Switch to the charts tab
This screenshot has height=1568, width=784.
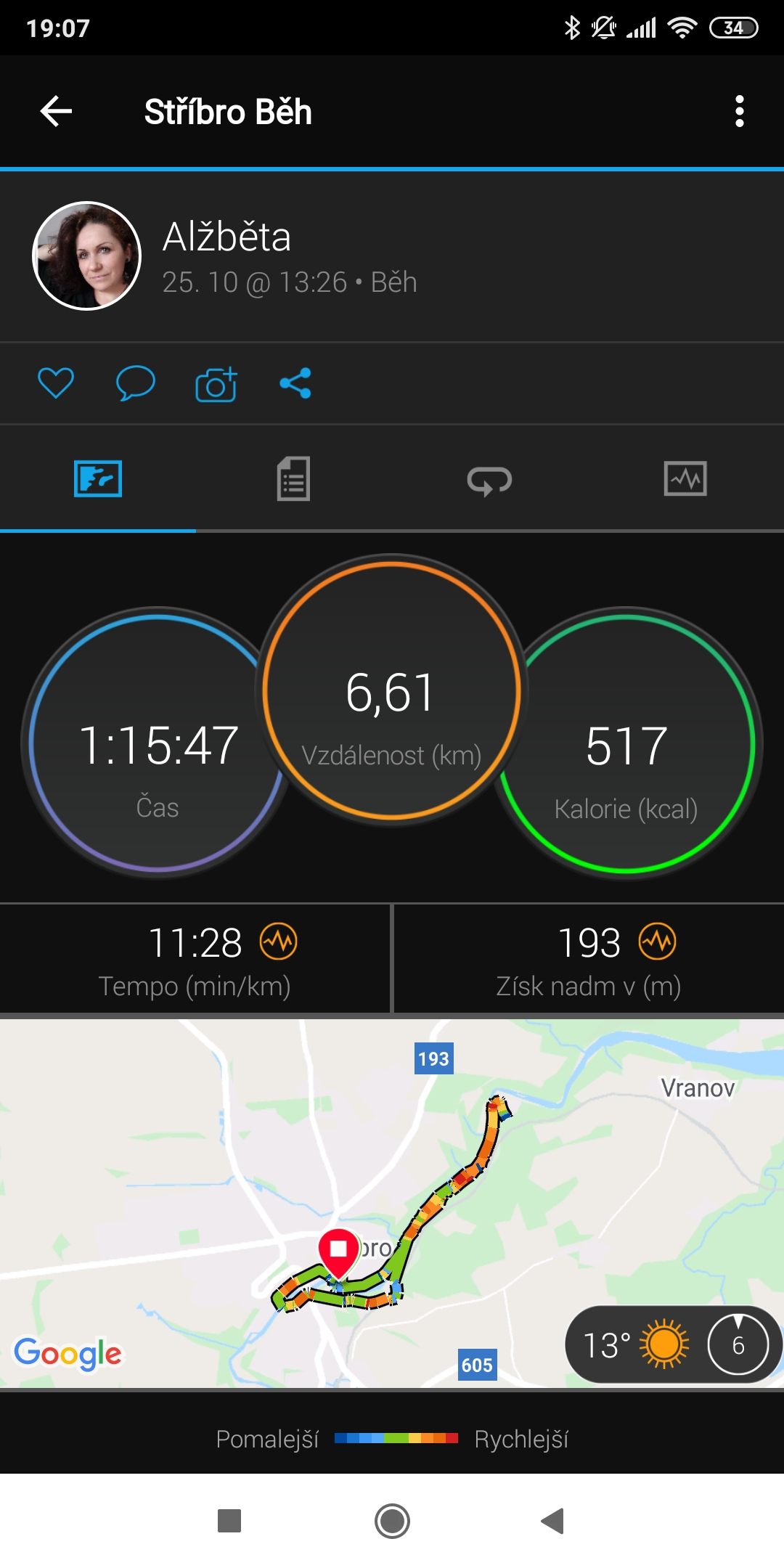point(685,479)
